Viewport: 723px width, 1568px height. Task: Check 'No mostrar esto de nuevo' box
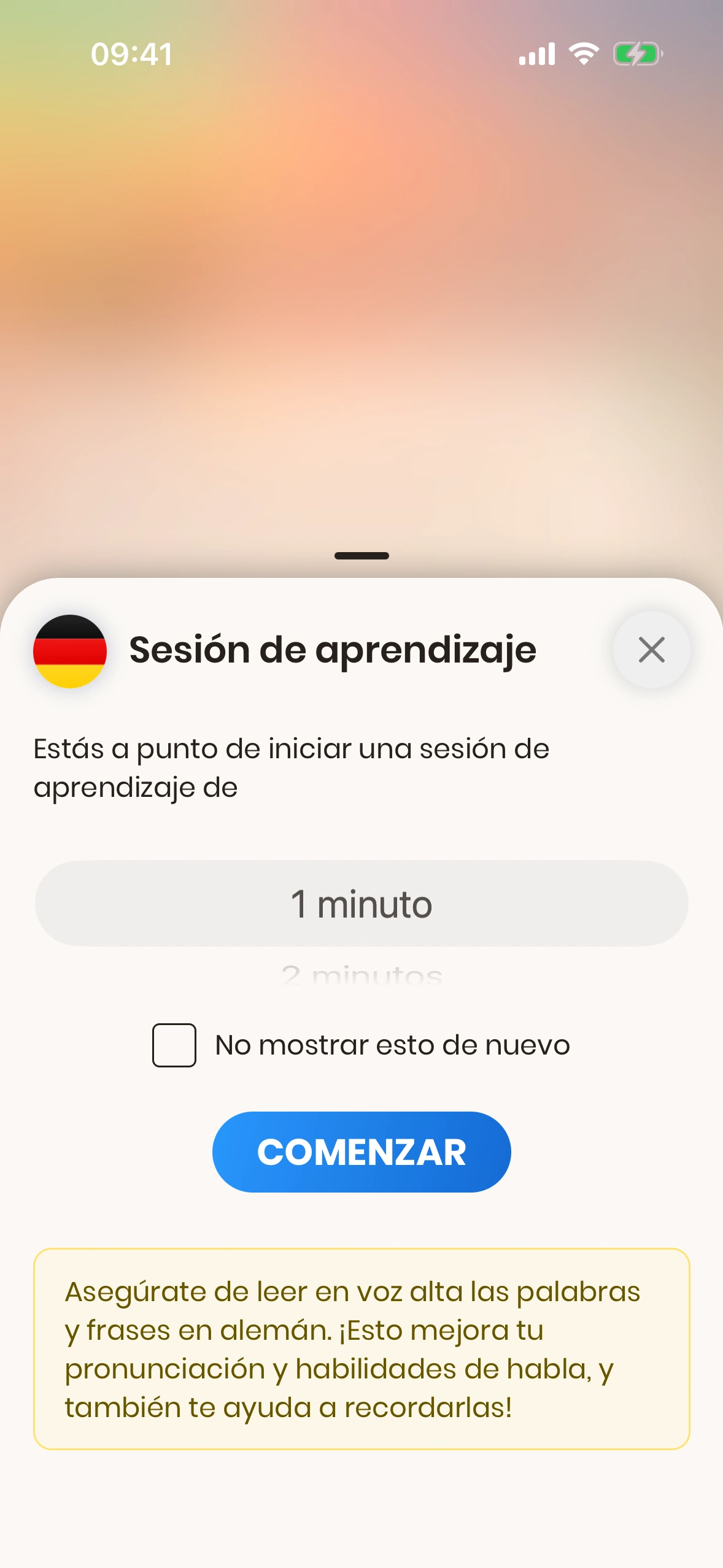[174, 1045]
